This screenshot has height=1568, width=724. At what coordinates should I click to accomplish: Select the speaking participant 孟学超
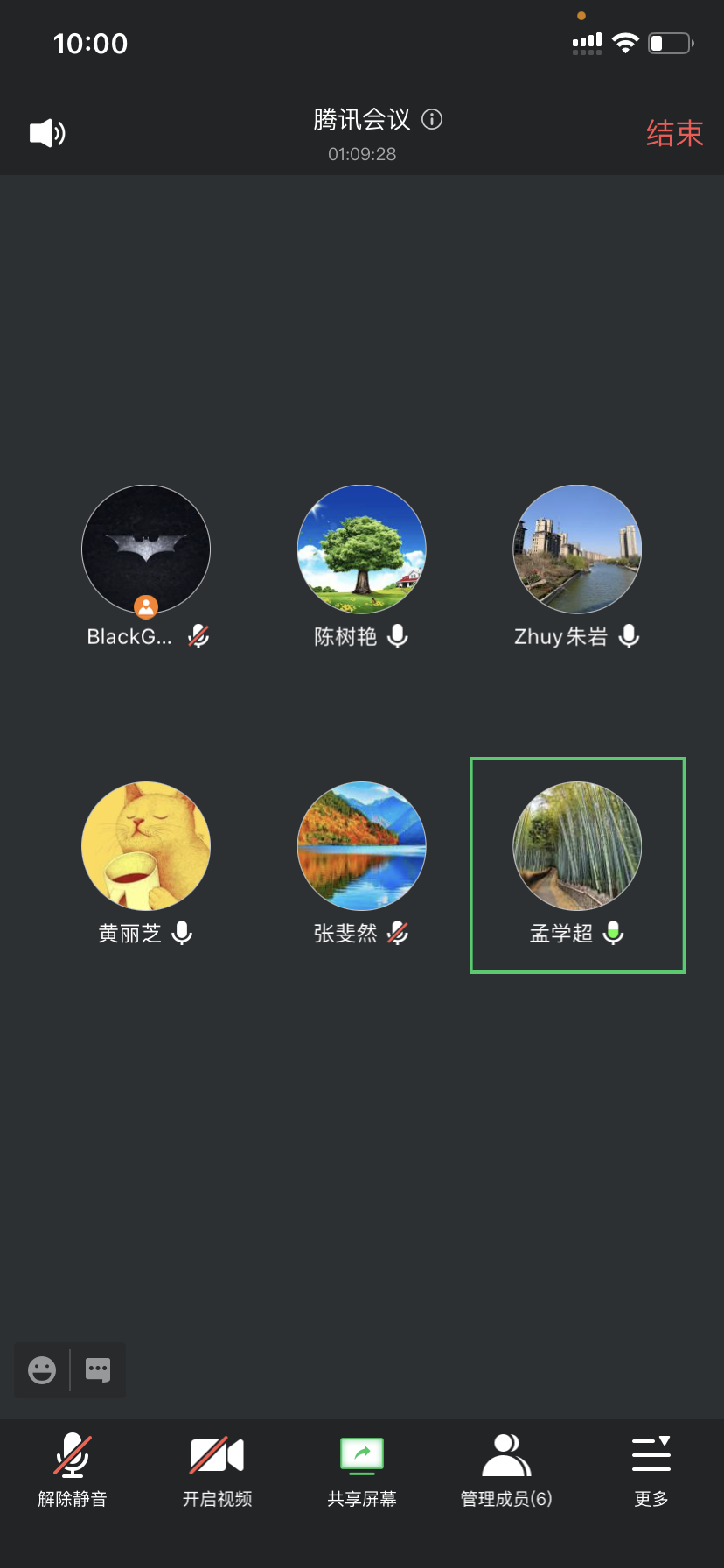click(x=577, y=846)
